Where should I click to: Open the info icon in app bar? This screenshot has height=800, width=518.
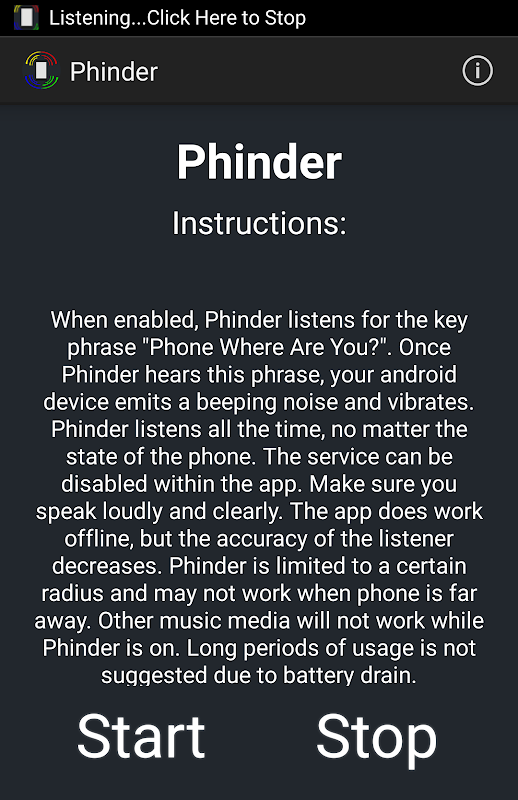[477, 70]
